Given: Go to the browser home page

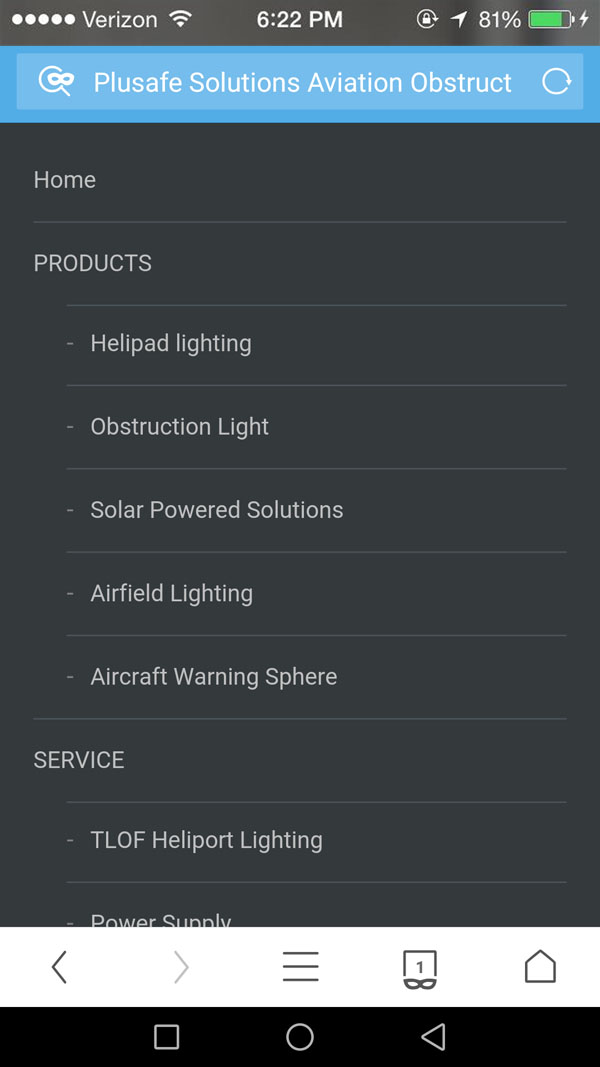Looking at the screenshot, I should 540,966.
